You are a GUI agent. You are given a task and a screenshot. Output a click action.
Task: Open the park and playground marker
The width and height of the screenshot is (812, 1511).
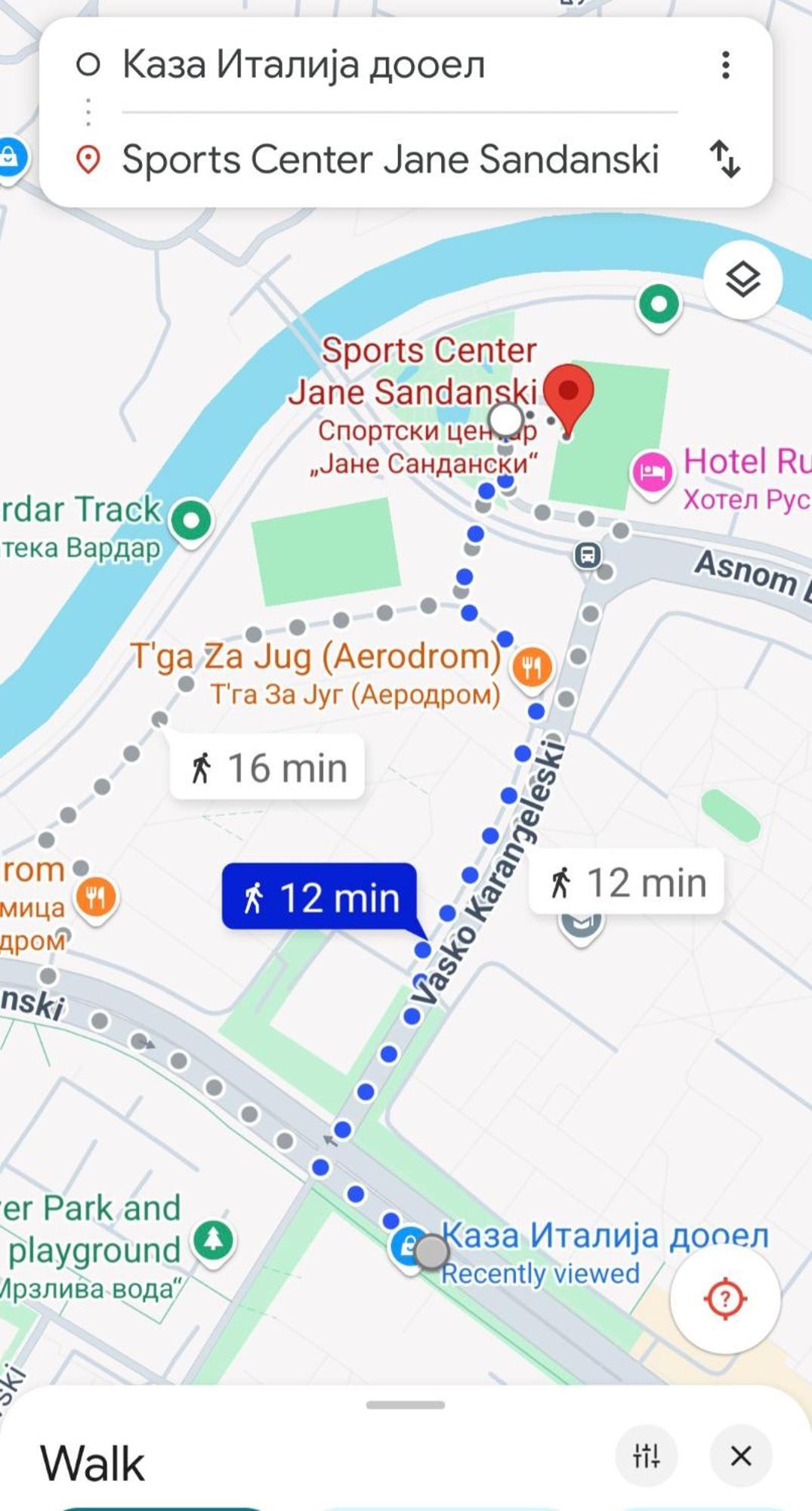tap(213, 1240)
